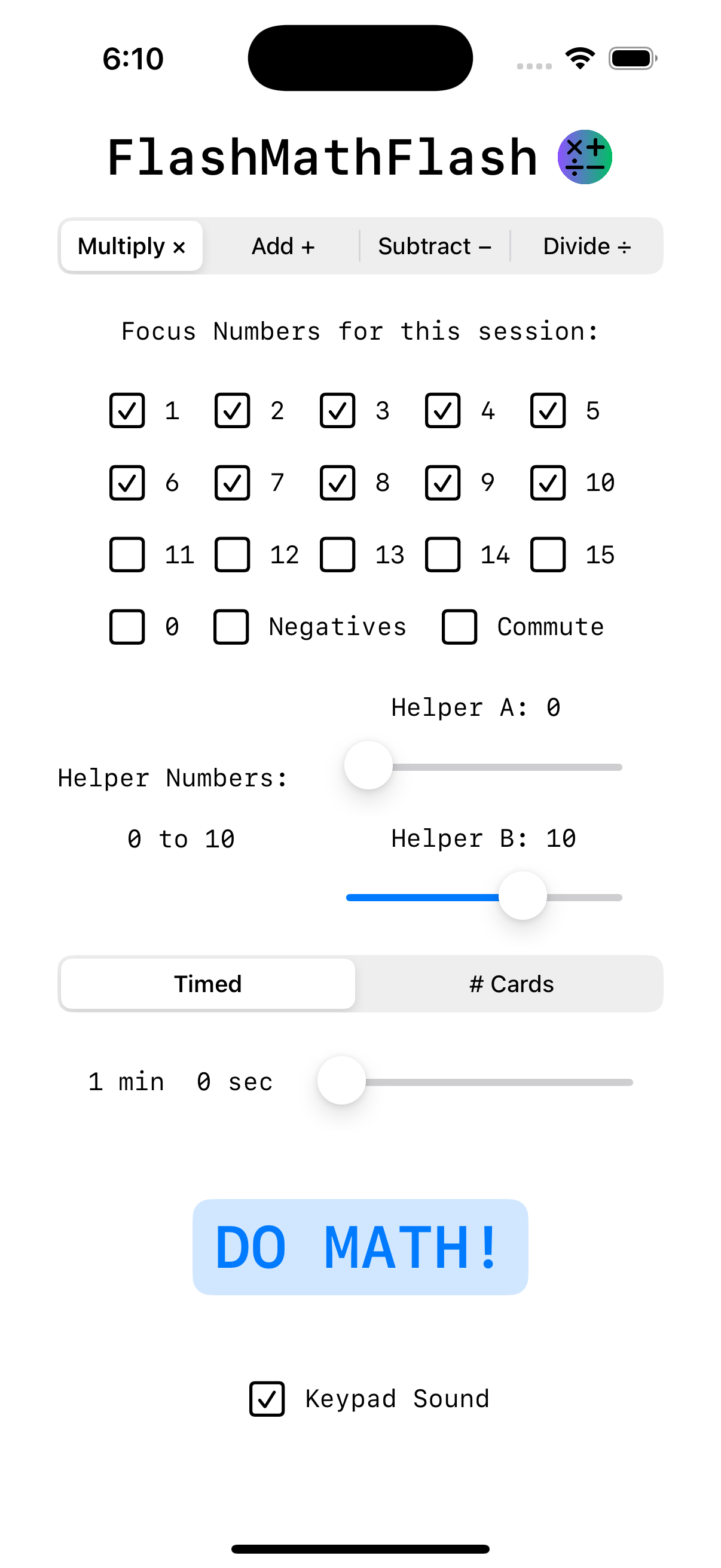Screen dimensions: 721x1568
Task: Enable the Commute checkbox
Action: click(459, 627)
